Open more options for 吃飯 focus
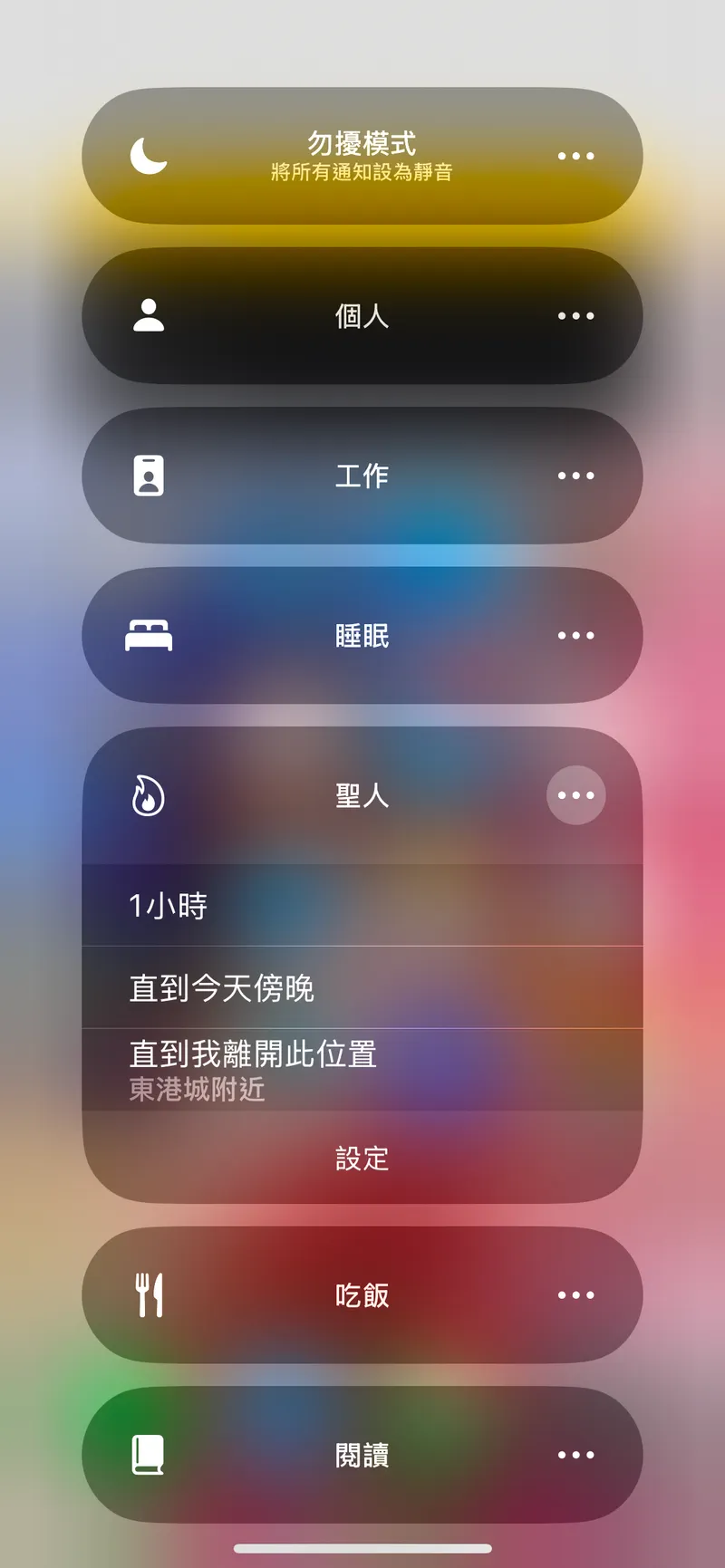 click(x=575, y=1295)
